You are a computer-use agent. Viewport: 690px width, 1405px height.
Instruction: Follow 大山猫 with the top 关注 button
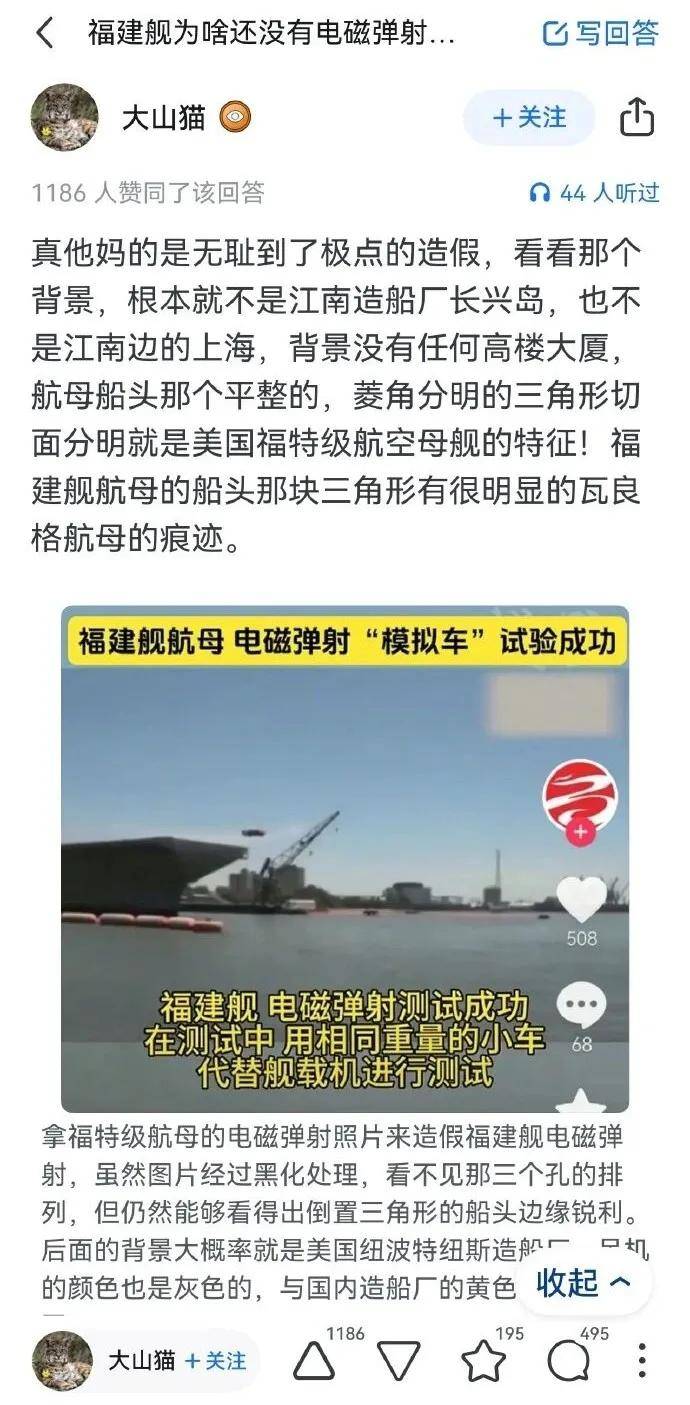click(528, 118)
